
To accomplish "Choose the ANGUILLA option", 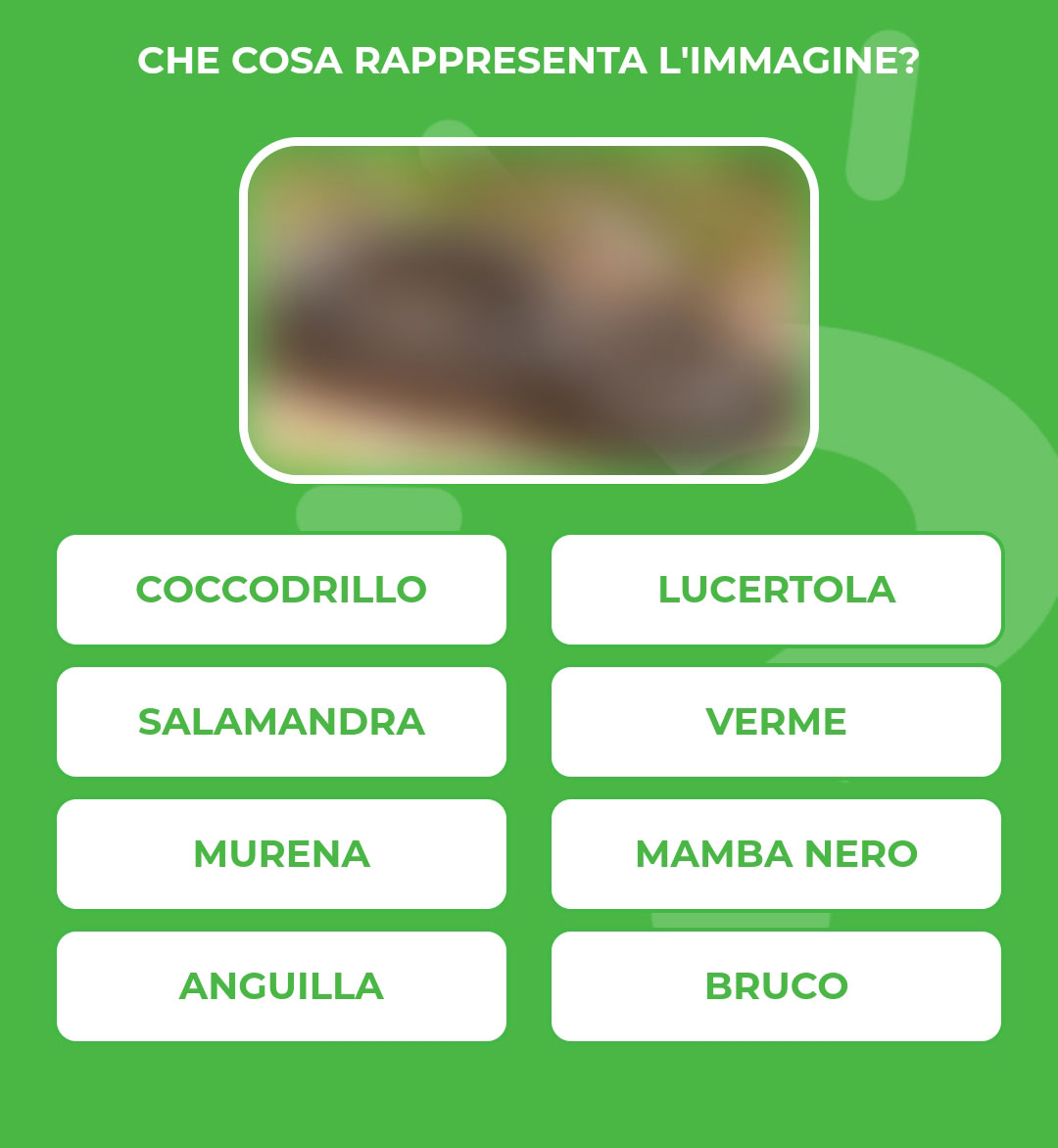I will 281,986.
